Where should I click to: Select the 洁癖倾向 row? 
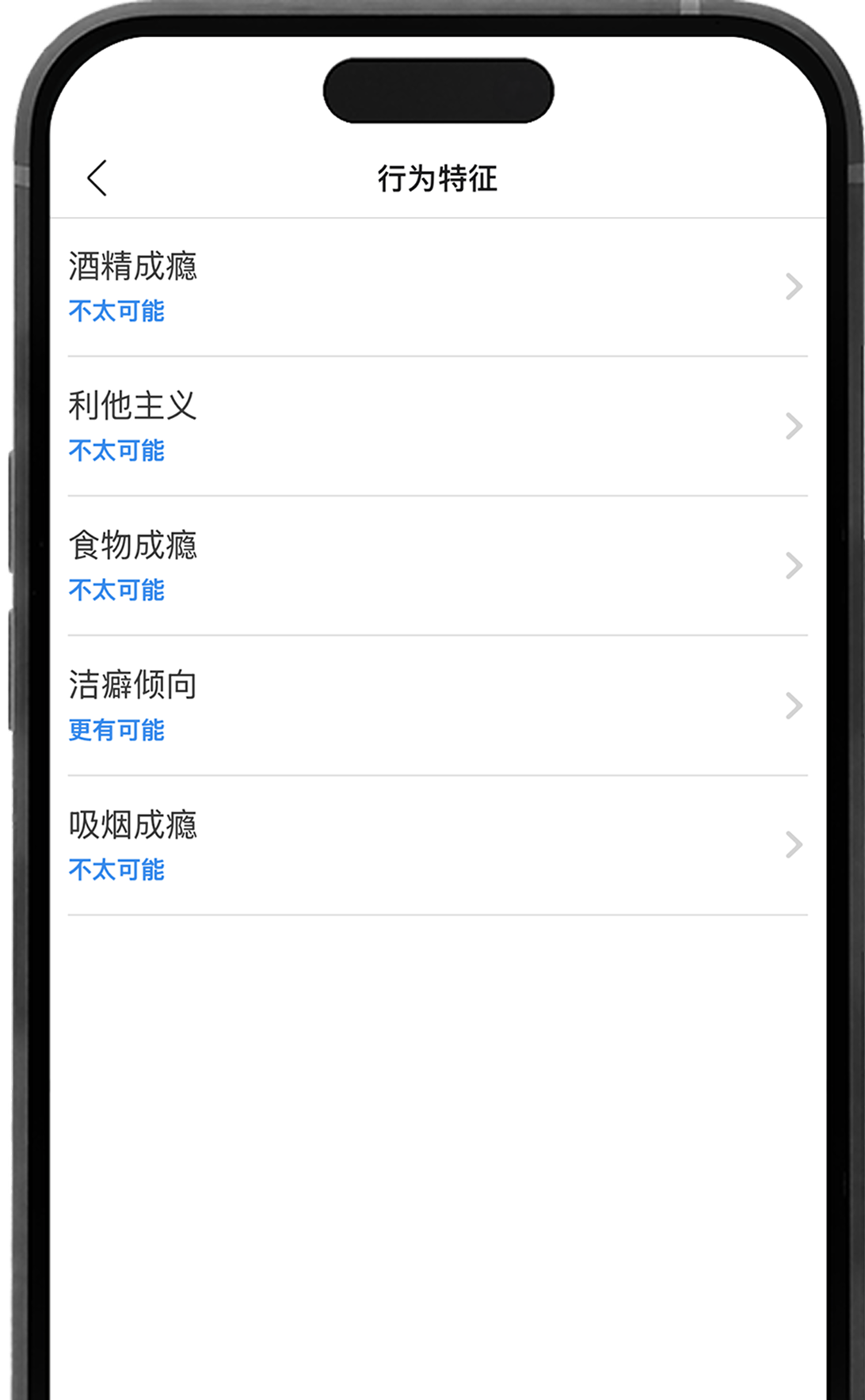click(x=436, y=706)
